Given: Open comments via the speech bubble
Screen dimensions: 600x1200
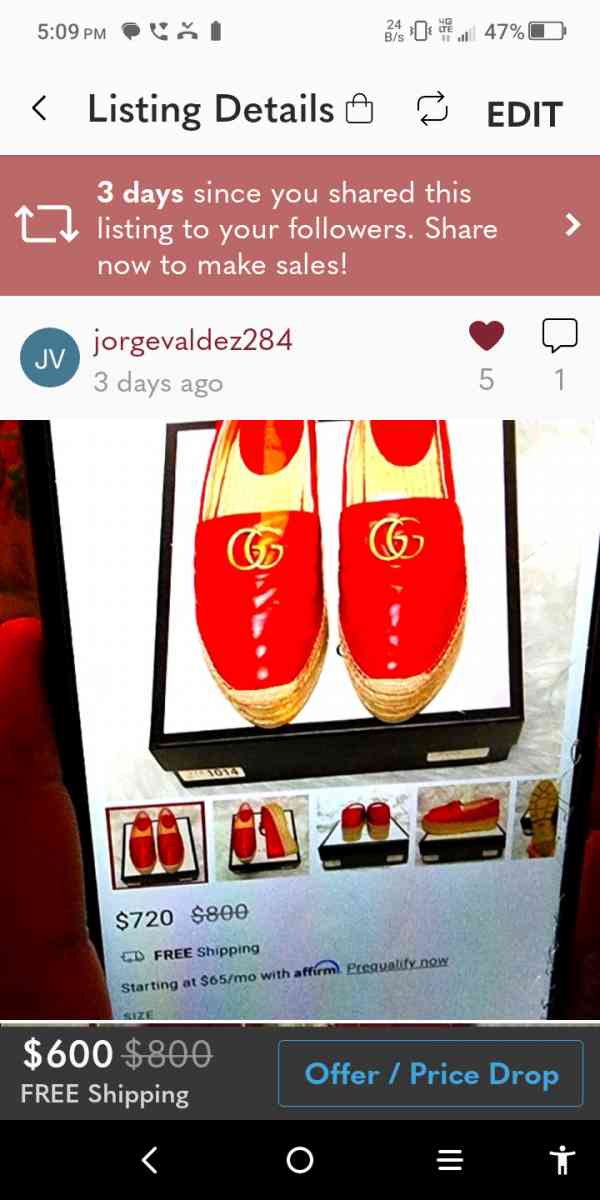Looking at the screenshot, I should click(559, 337).
